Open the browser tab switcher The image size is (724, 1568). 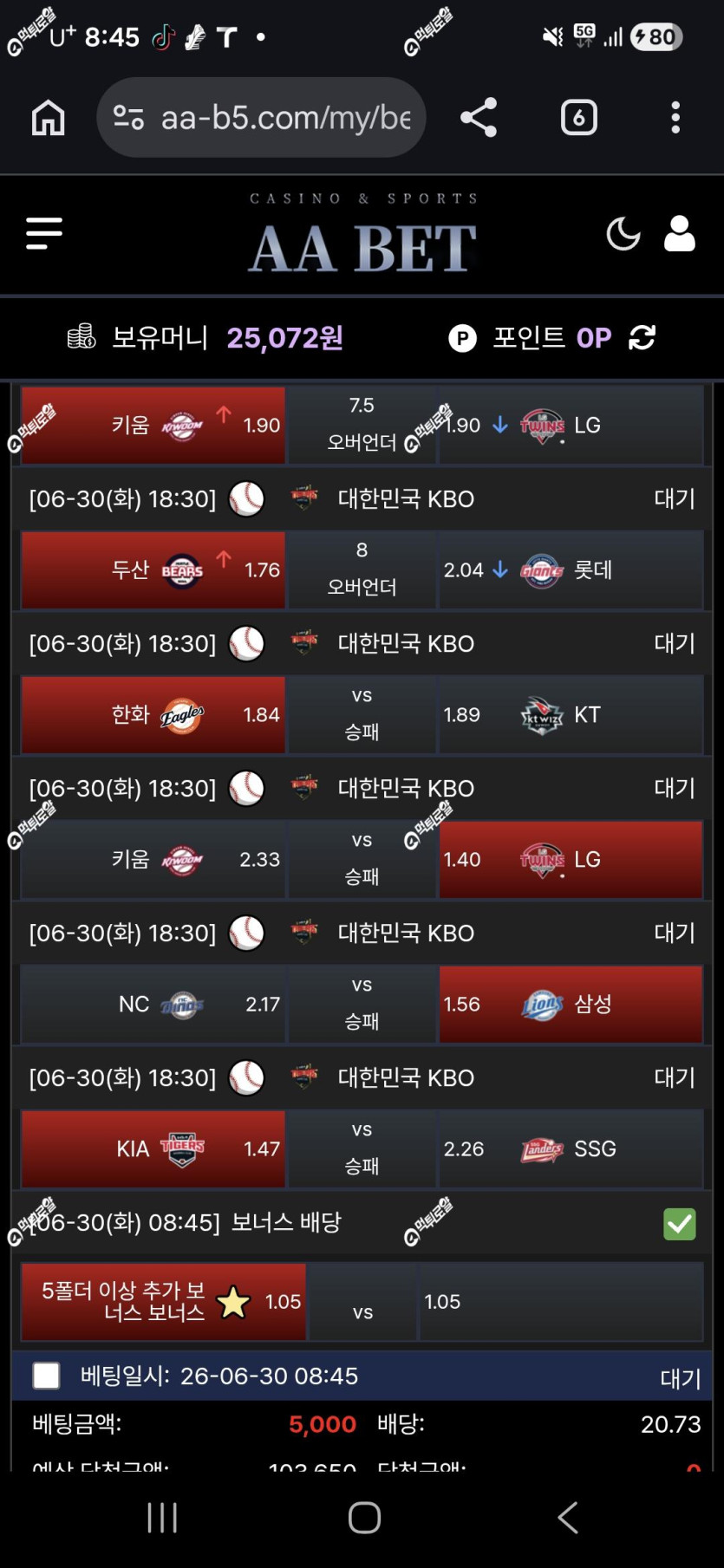tap(579, 117)
